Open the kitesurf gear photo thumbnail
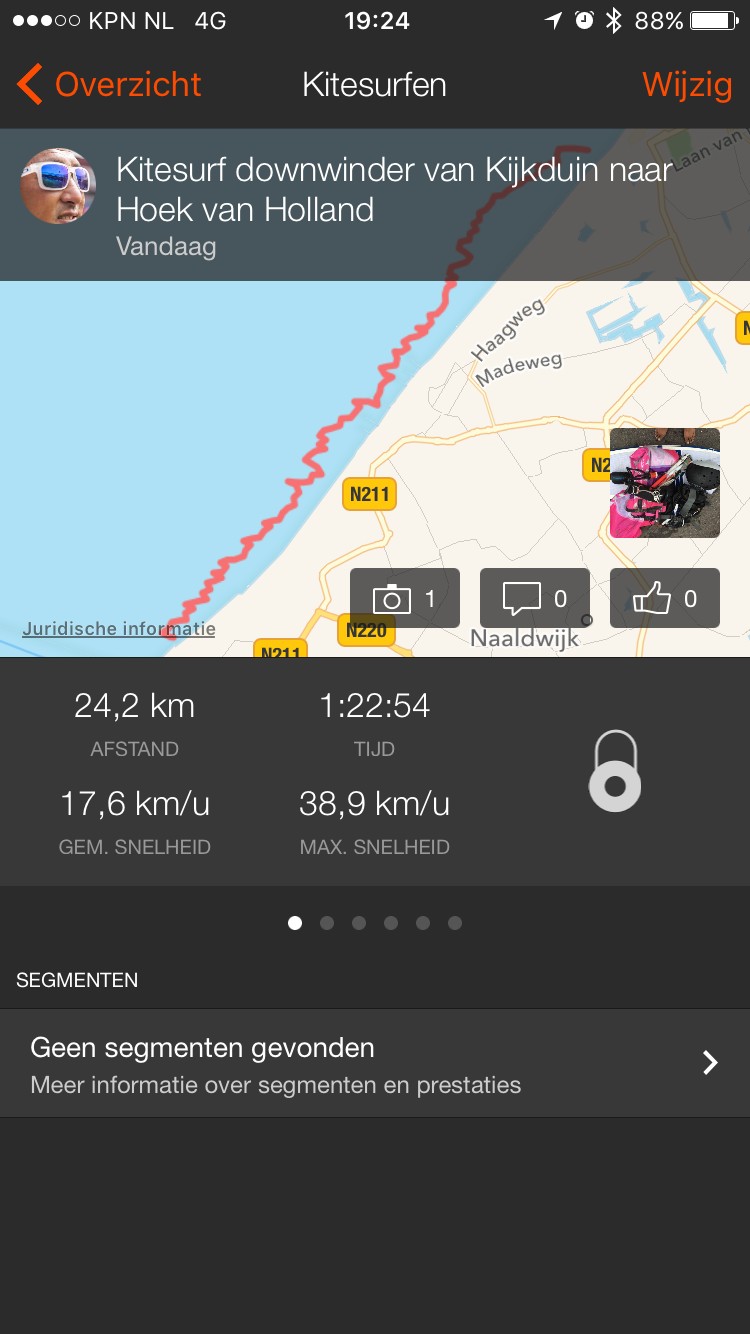Viewport: 750px width, 1334px height. (x=665, y=483)
